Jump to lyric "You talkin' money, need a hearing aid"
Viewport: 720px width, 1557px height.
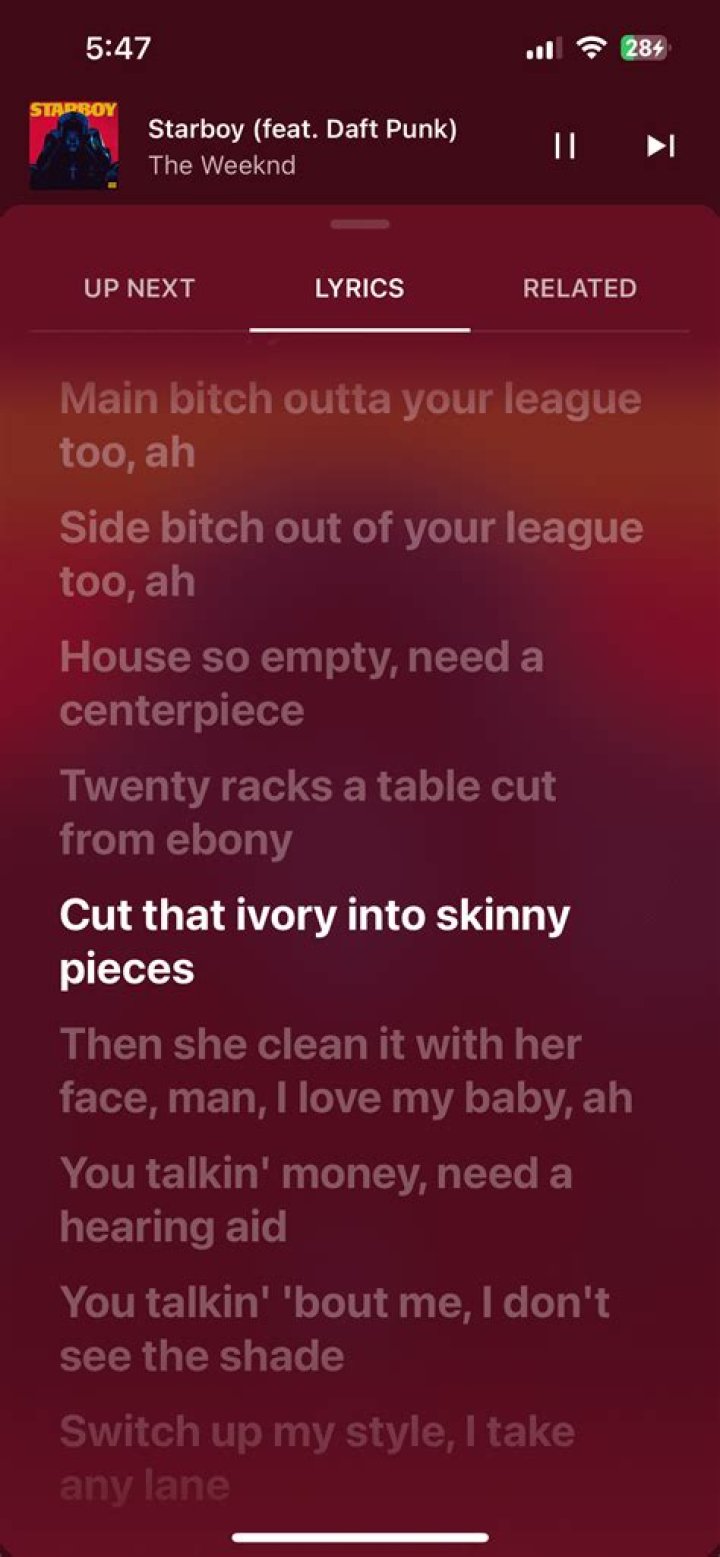pos(315,1199)
